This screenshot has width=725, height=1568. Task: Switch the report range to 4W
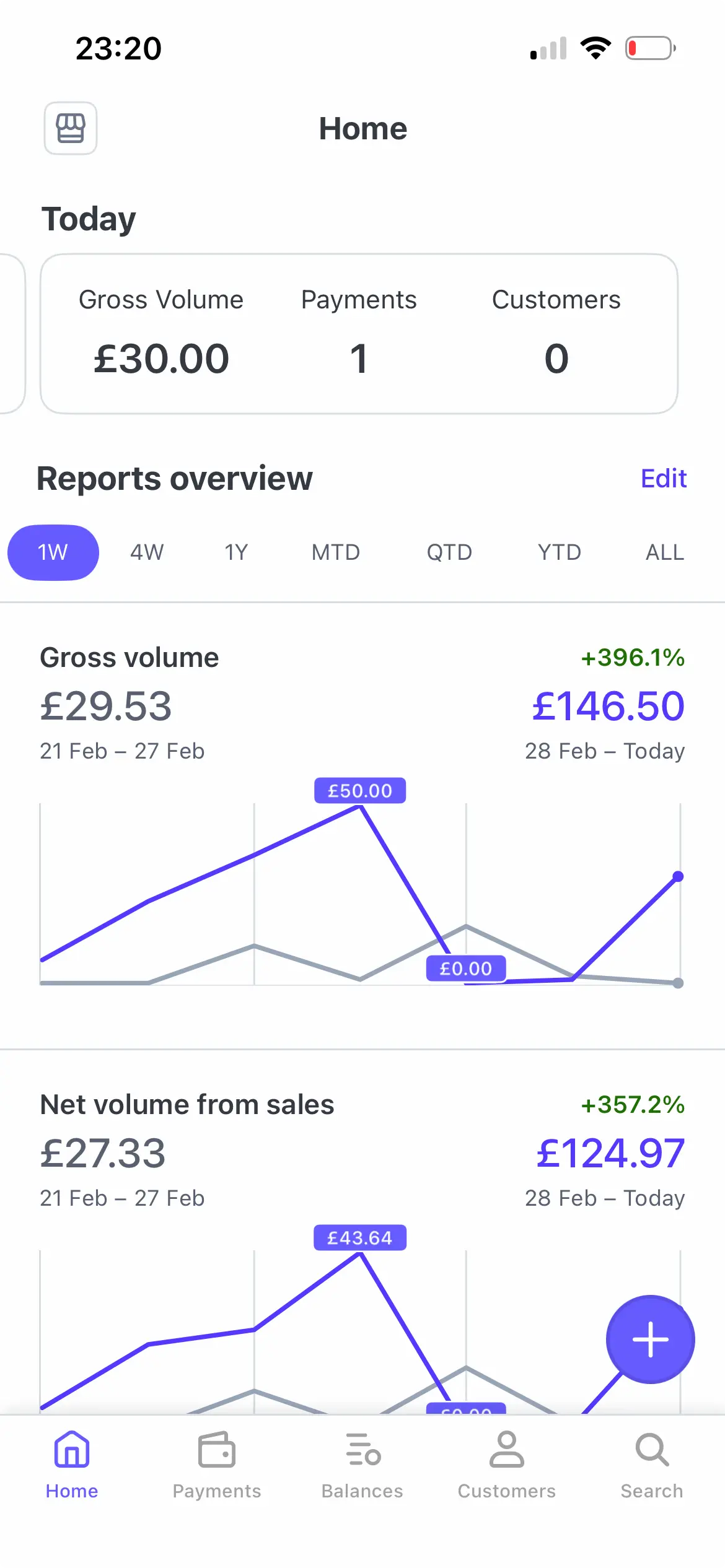pos(146,552)
